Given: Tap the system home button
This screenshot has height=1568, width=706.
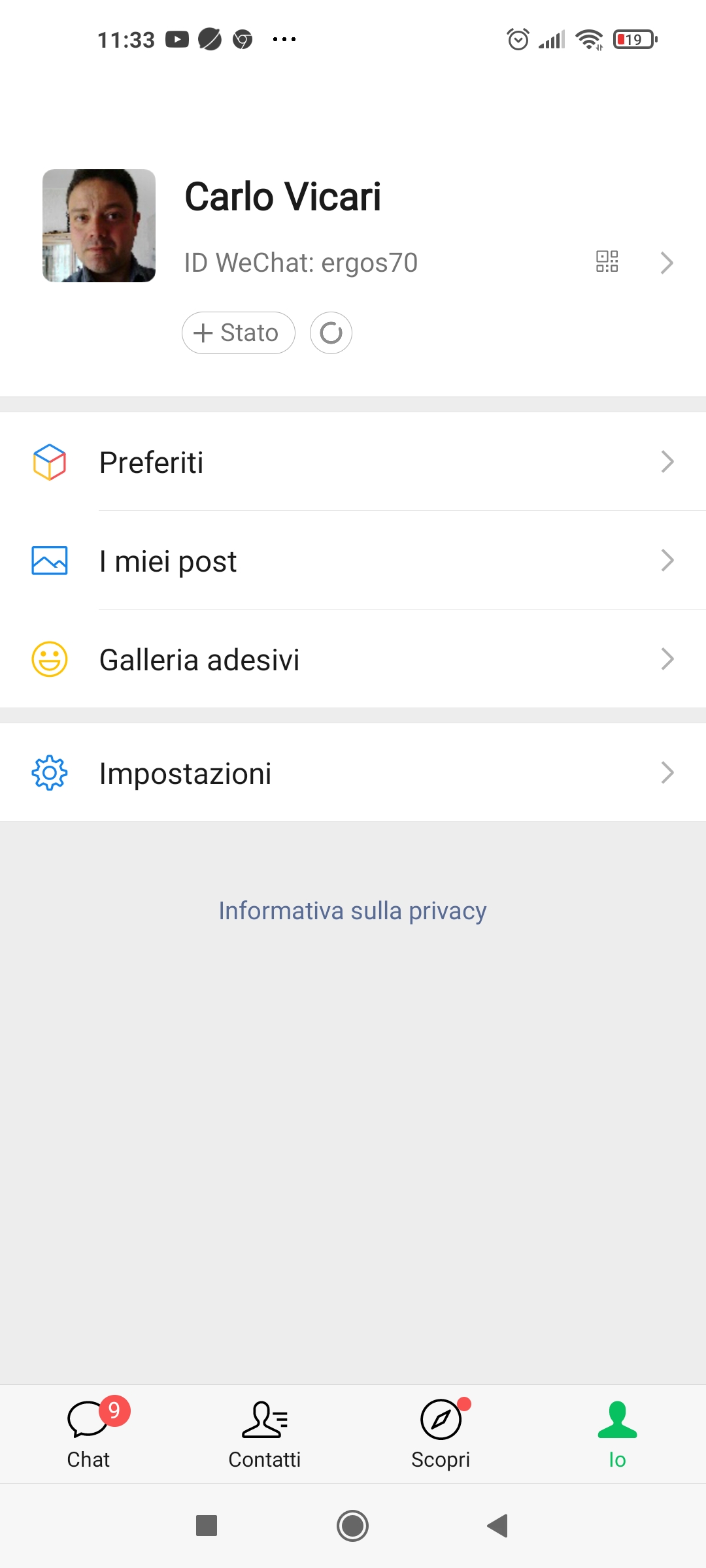Looking at the screenshot, I should (352, 1526).
